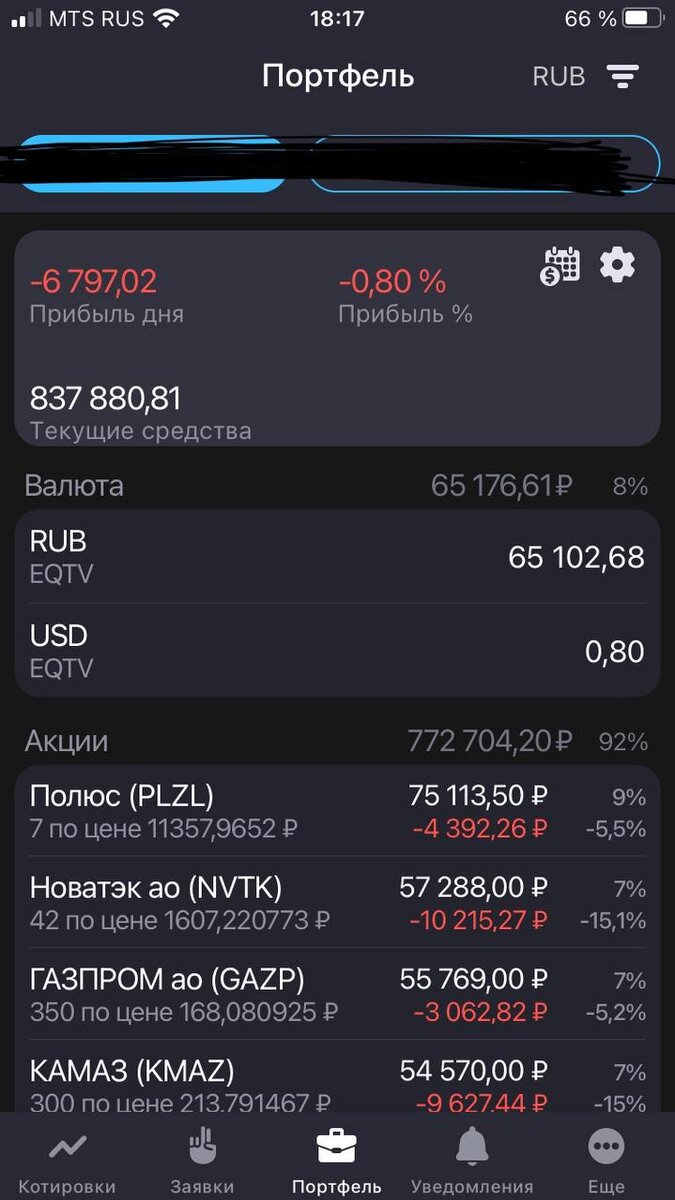Open the ГАЗПРОМ ао (GAZP) position
675x1200 pixels.
pos(337,995)
